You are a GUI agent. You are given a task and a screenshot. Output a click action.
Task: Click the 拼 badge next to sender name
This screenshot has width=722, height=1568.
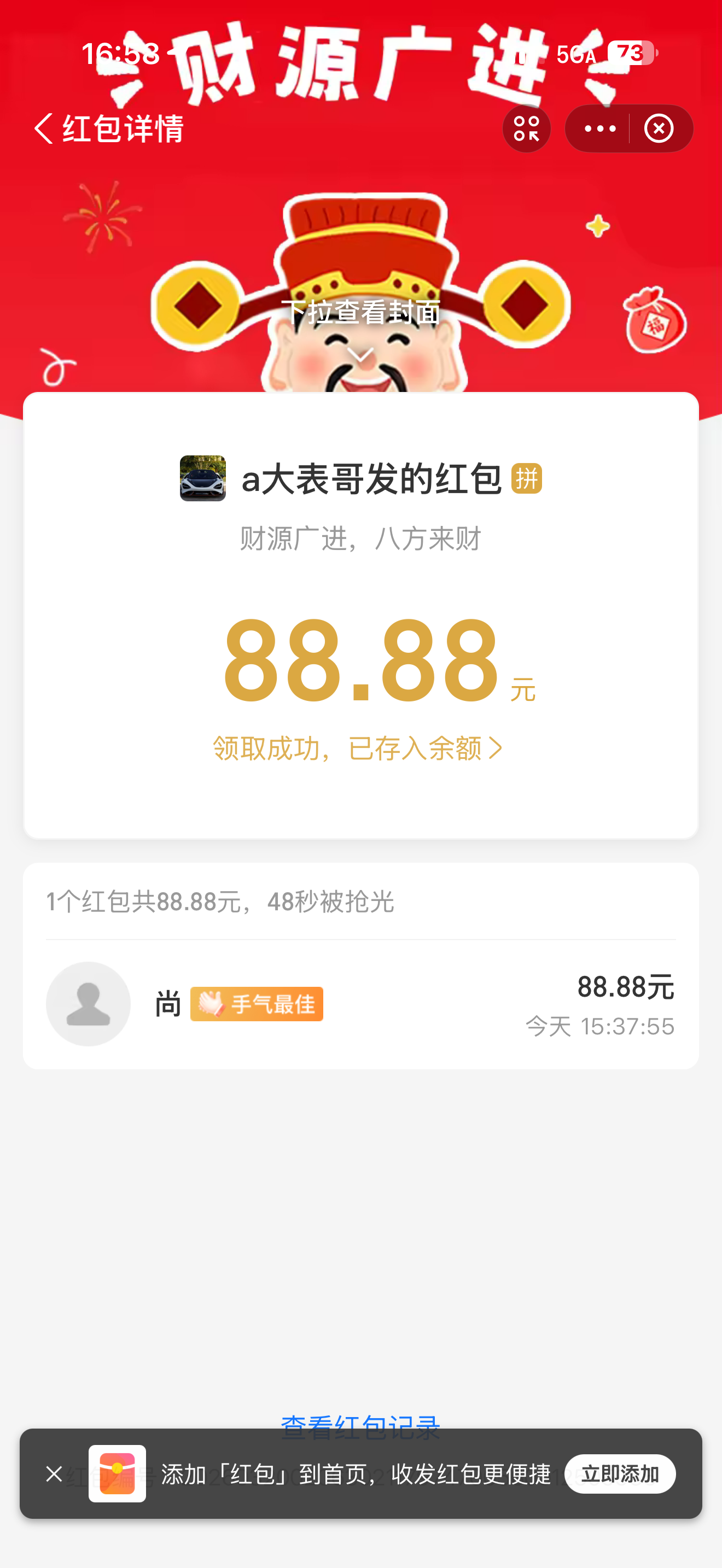click(527, 479)
